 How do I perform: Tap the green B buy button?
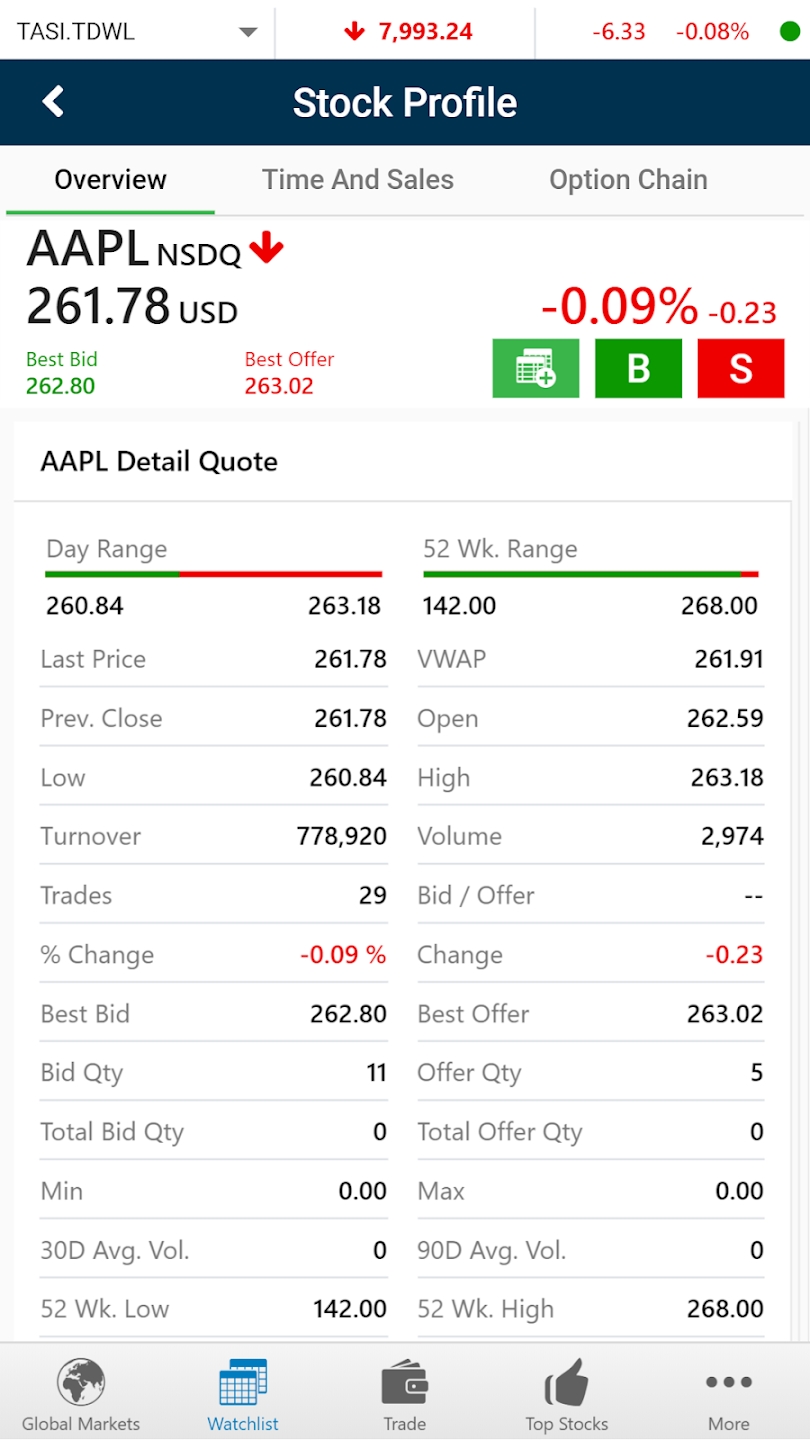[x=638, y=369]
